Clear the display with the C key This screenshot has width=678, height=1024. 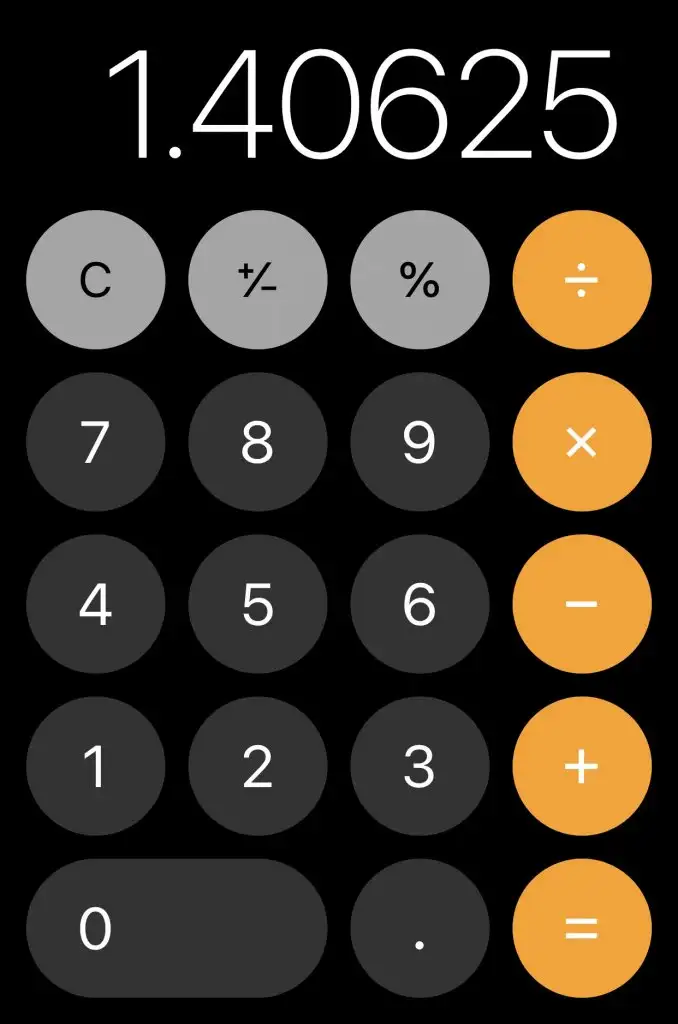tap(95, 281)
